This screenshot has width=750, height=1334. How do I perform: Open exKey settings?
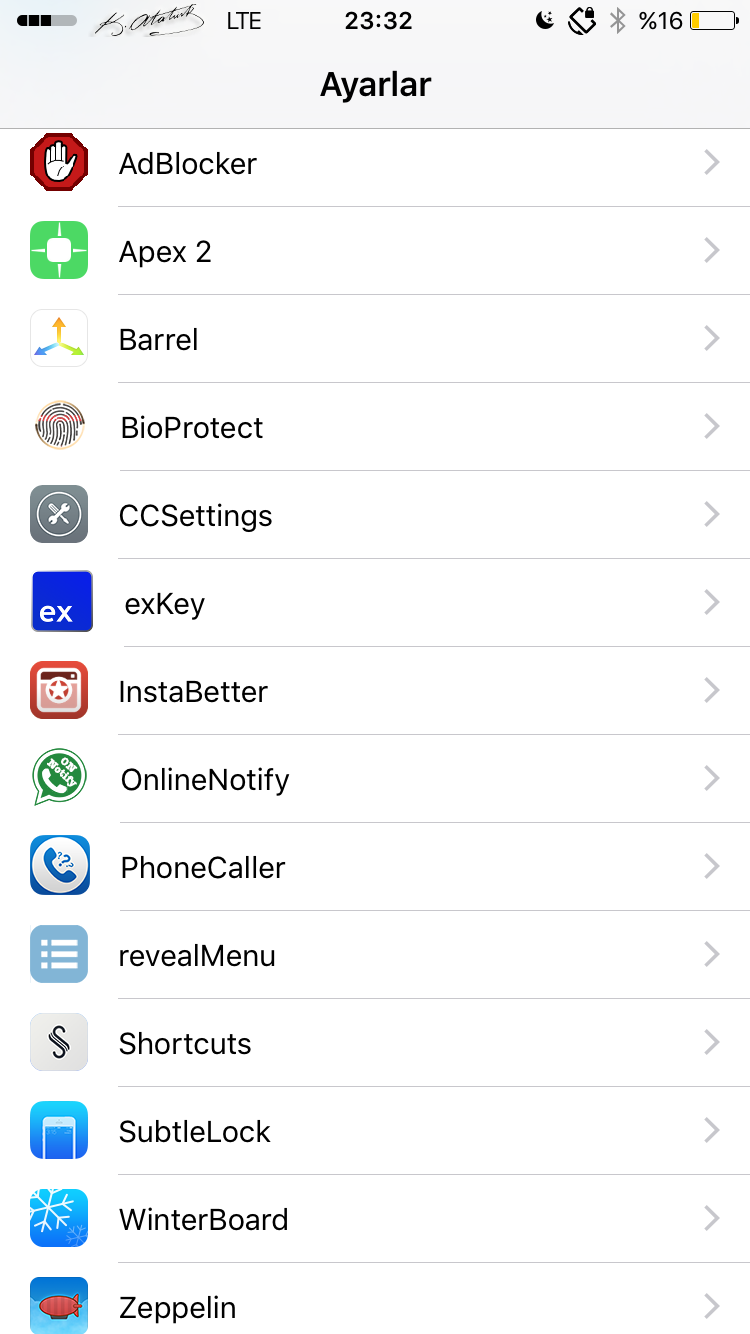(x=375, y=603)
